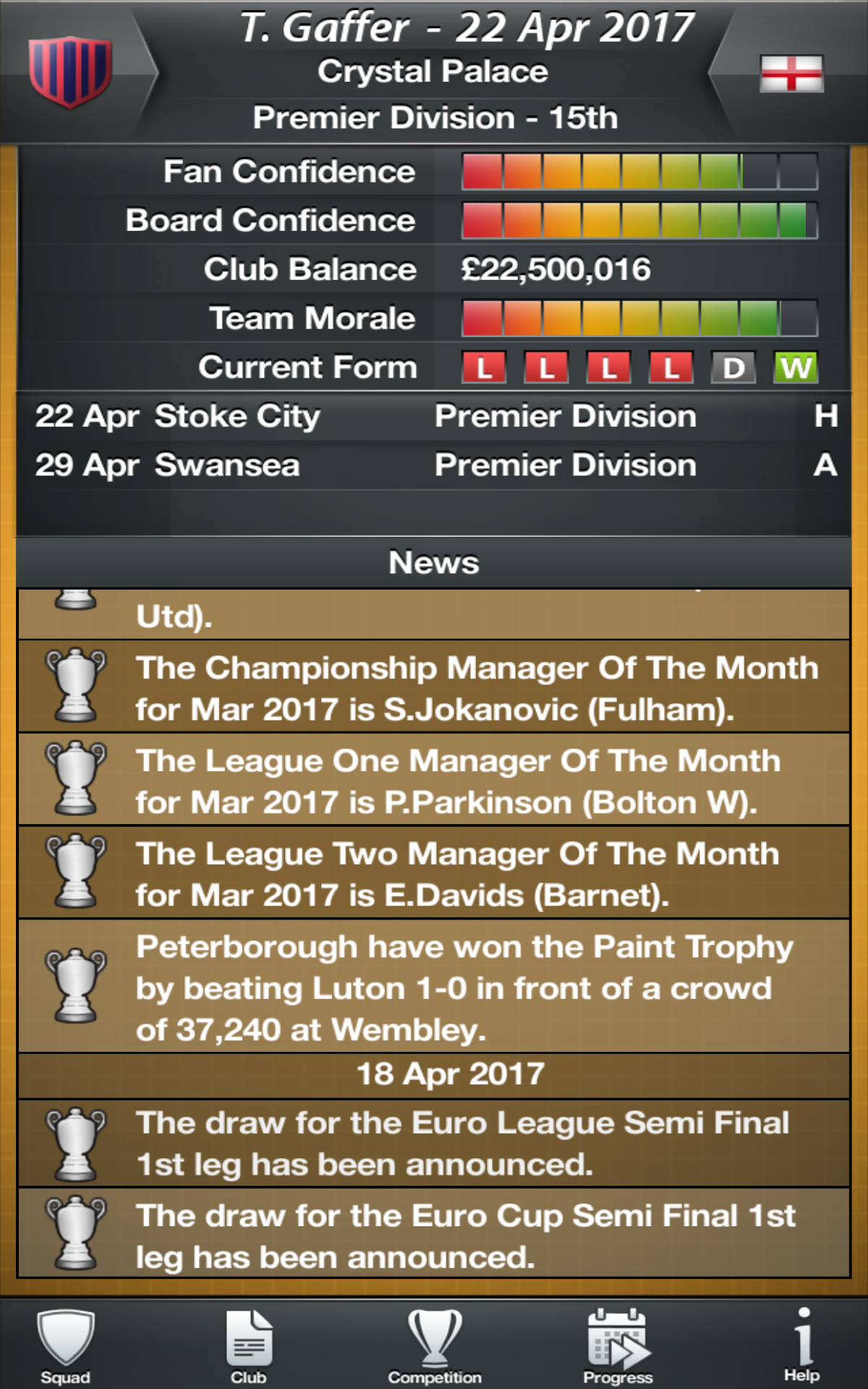Expand the News section header
This screenshot has width=868, height=1389.
pos(434,563)
